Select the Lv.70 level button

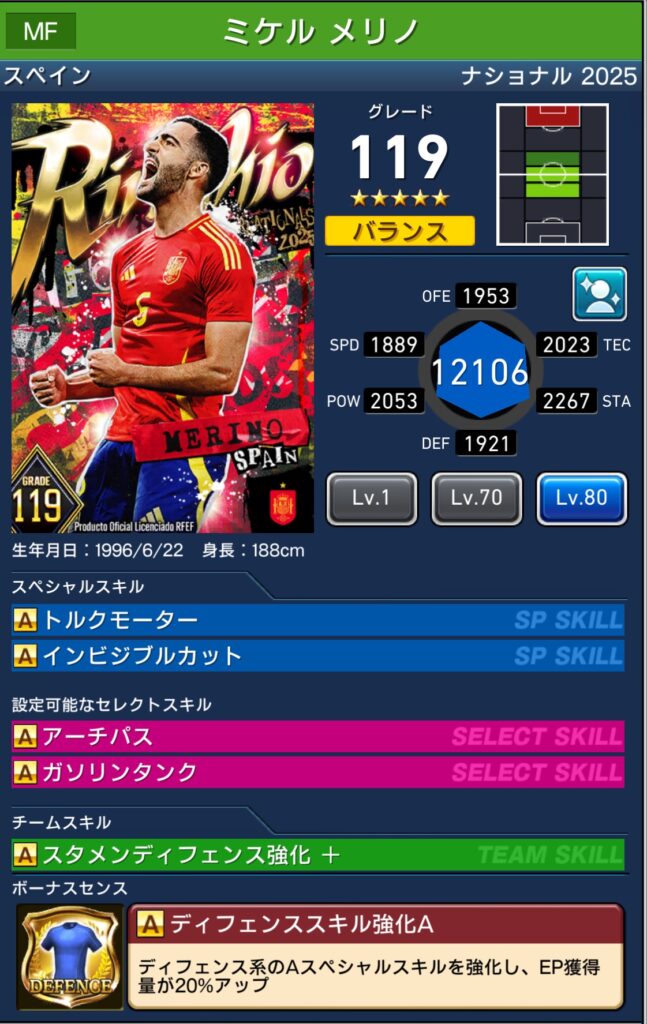click(x=477, y=498)
